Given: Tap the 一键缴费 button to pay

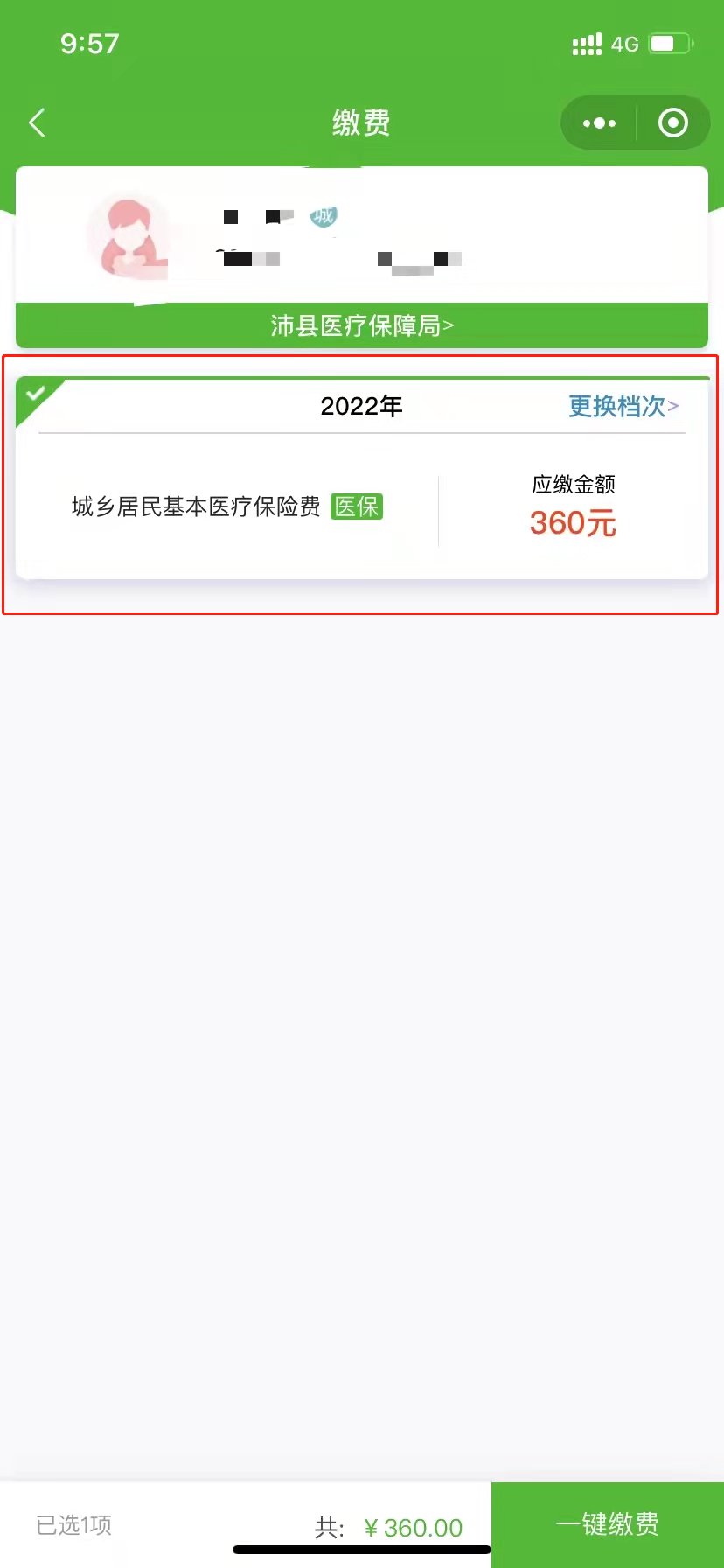Looking at the screenshot, I should pyautogui.click(x=607, y=1523).
